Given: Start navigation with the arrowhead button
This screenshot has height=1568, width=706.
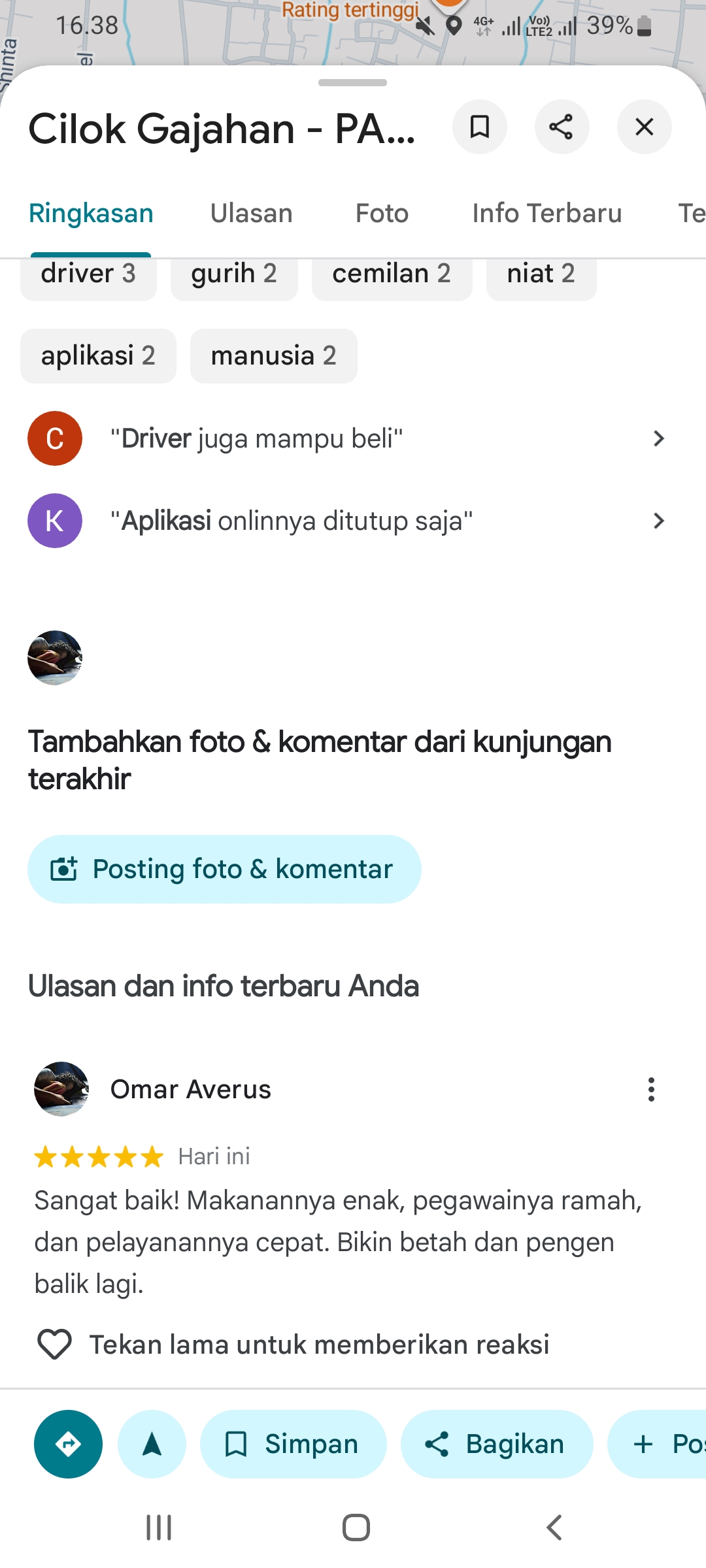Looking at the screenshot, I should [x=152, y=1444].
